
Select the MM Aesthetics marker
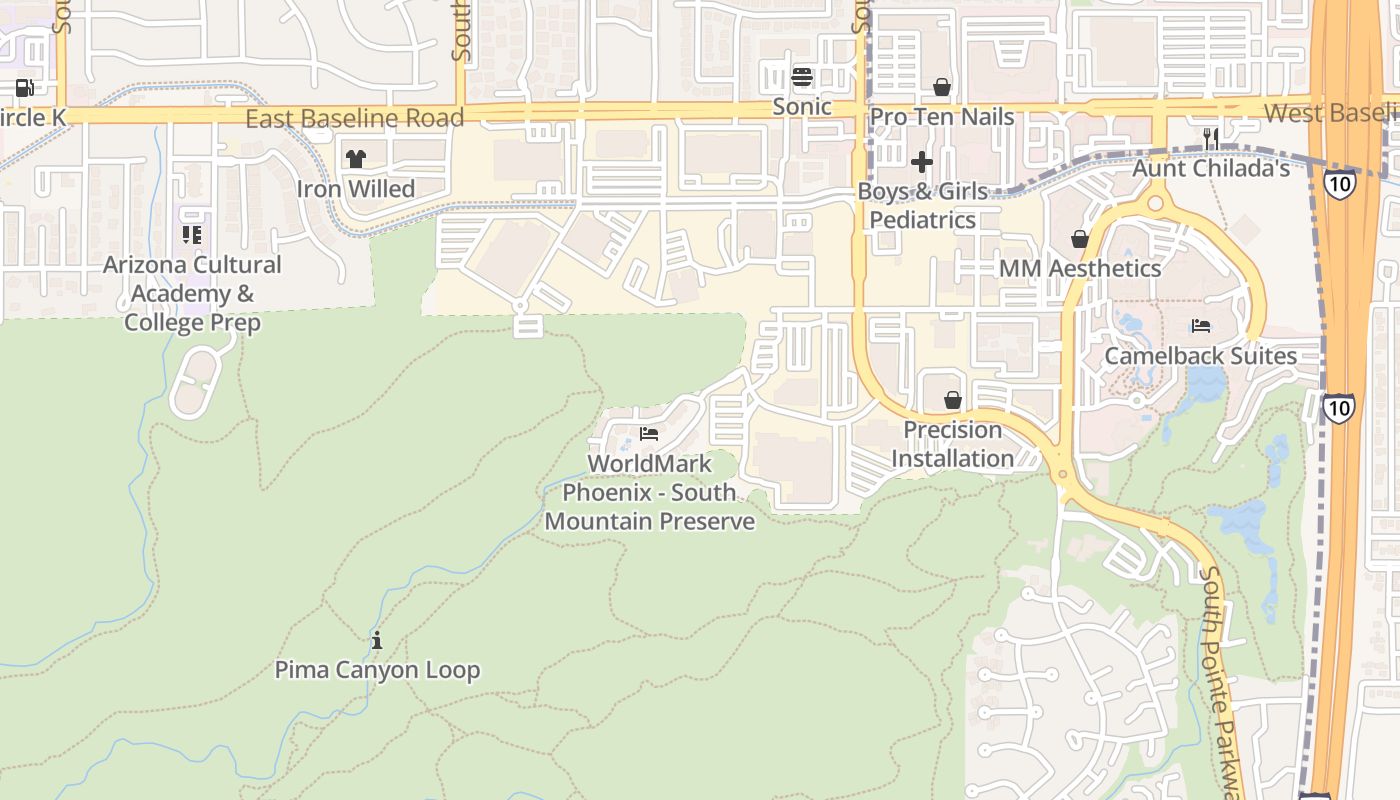pyautogui.click(x=1080, y=239)
